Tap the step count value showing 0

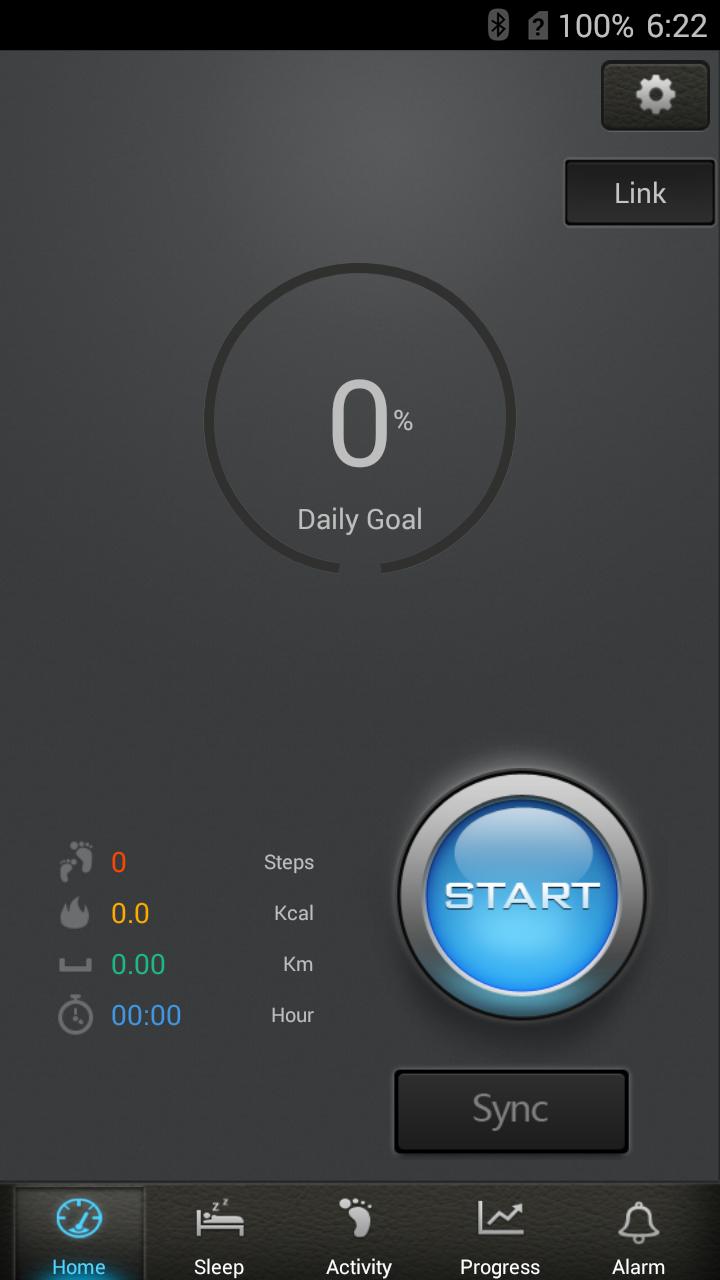point(118,862)
